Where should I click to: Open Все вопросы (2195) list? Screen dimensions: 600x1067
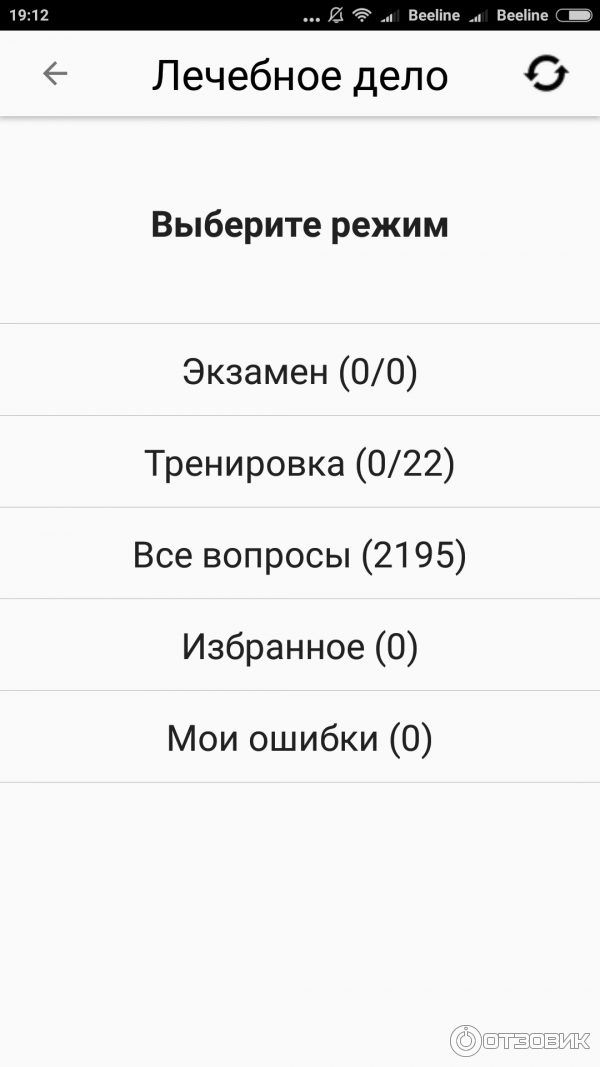(x=300, y=556)
